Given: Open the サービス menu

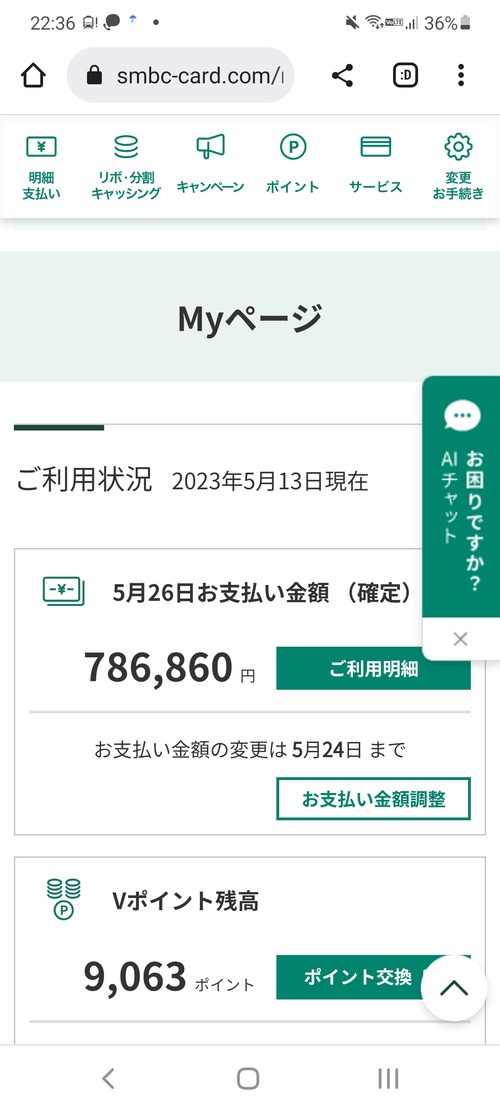Looking at the screenshot, I should 376,167.
